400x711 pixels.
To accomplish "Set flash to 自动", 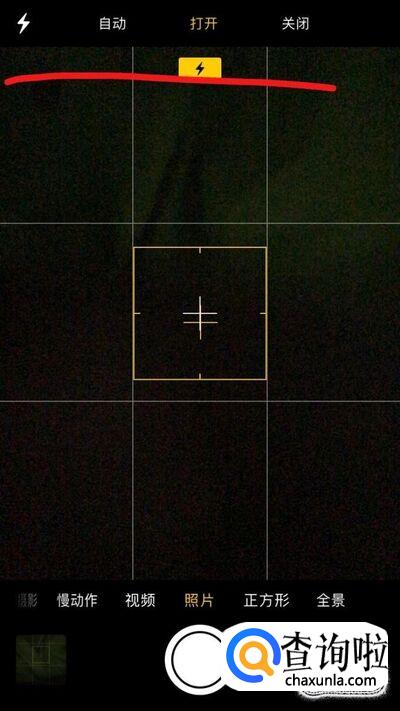I will coord(112,24).
